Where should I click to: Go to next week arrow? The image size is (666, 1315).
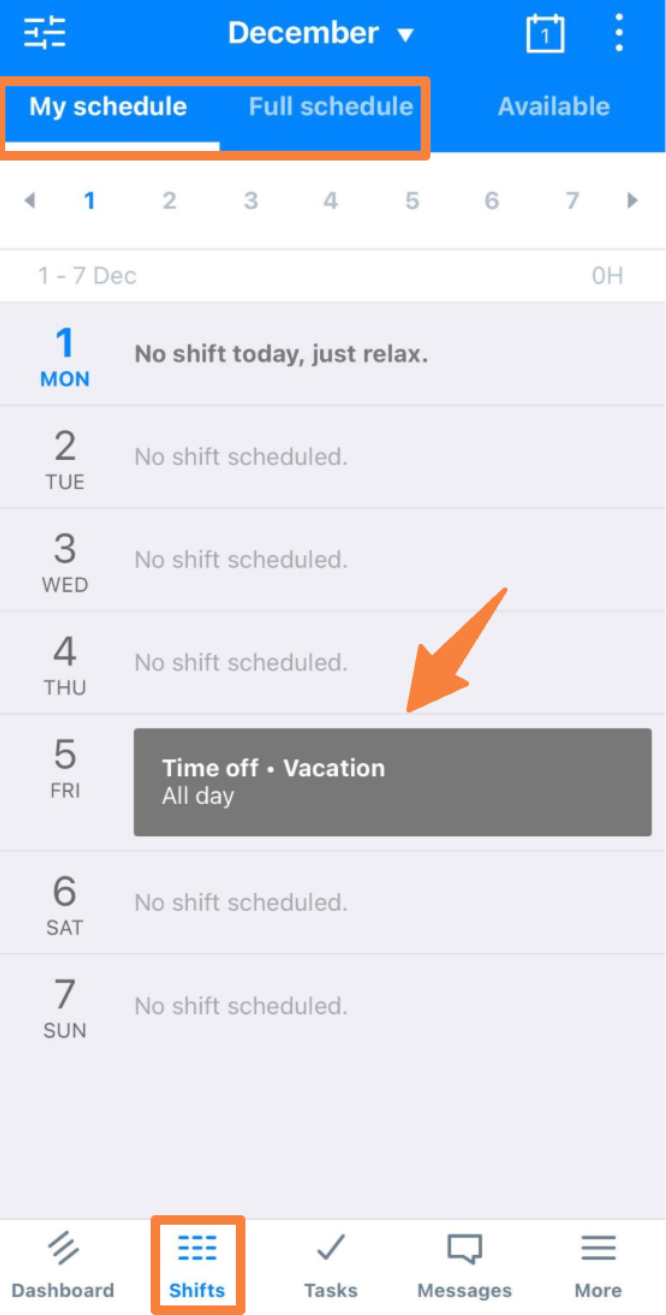pyautogui.click(x=632, y=201)
